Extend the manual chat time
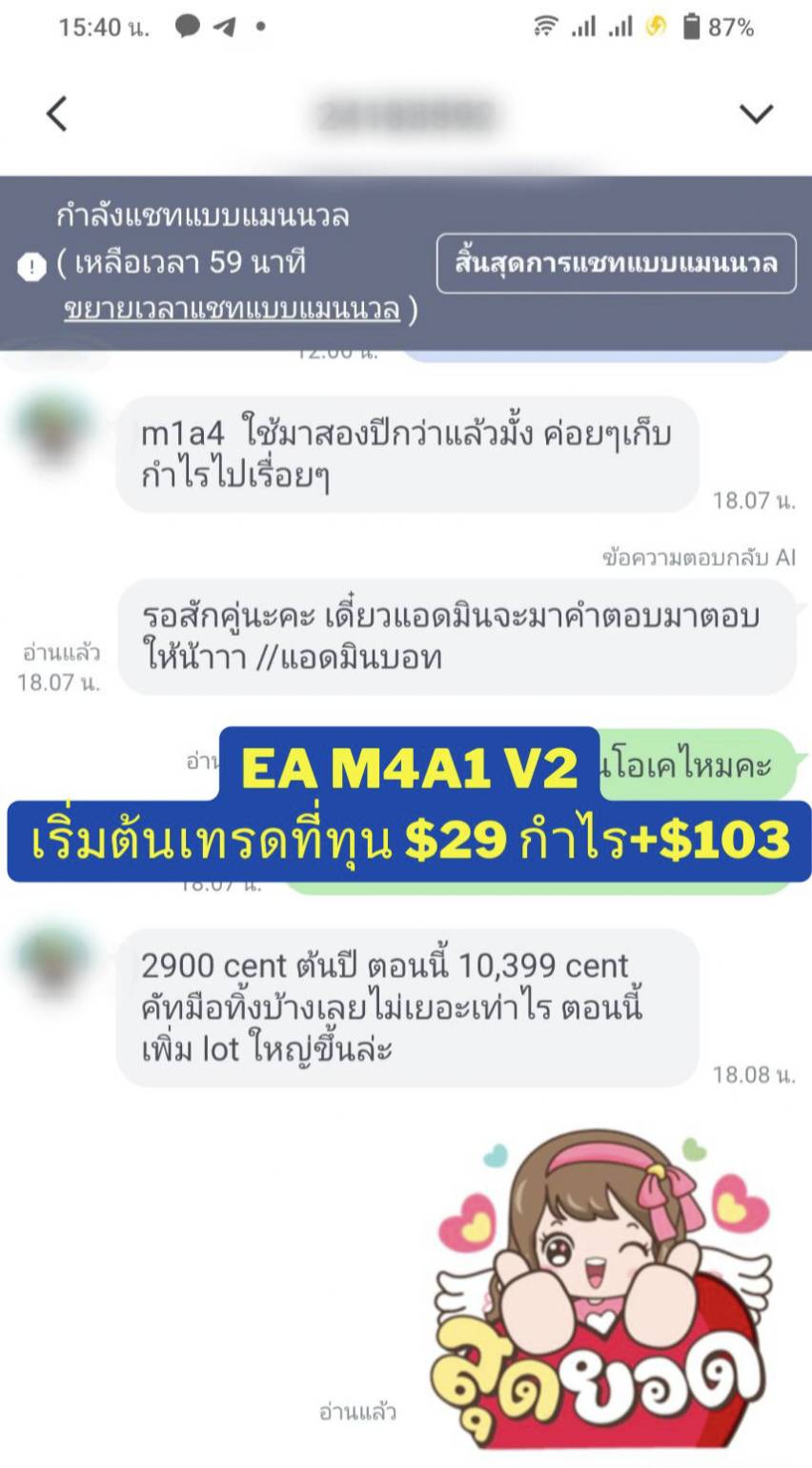 pos(232,309)
